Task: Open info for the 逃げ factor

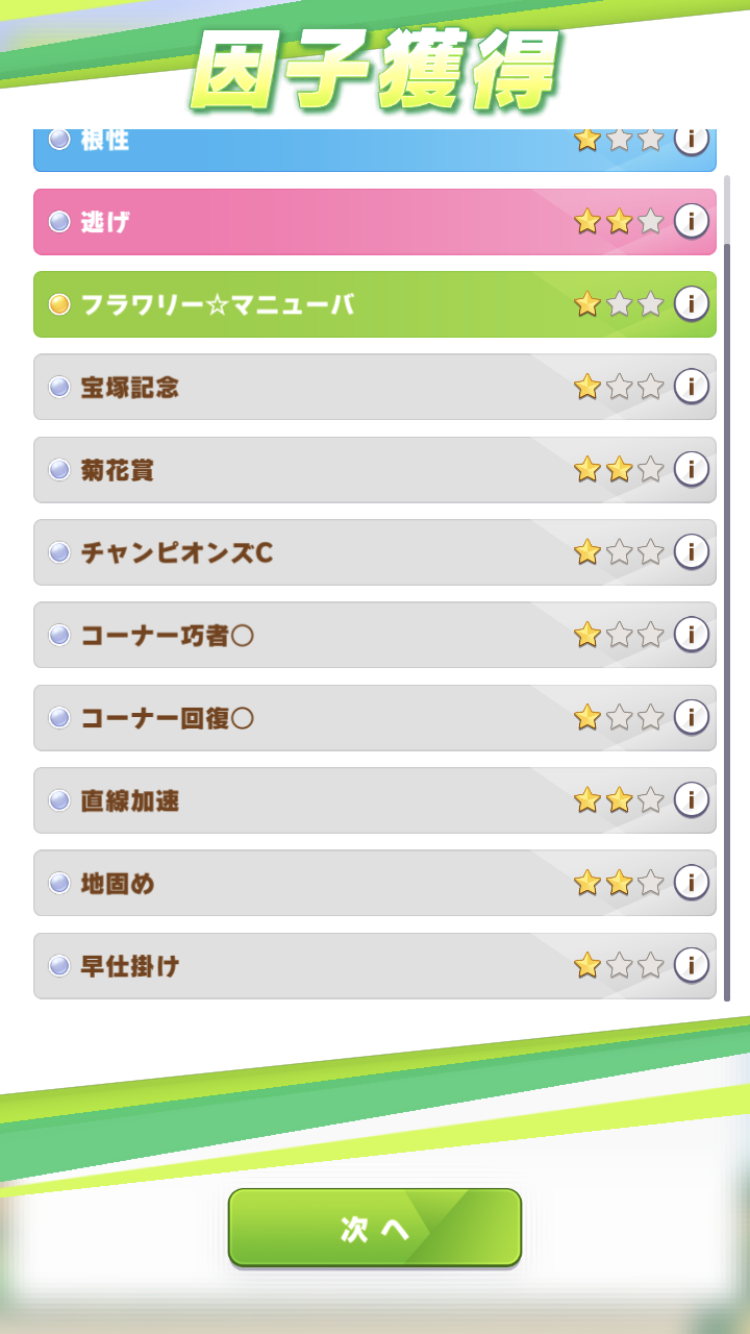Action: 691,221
